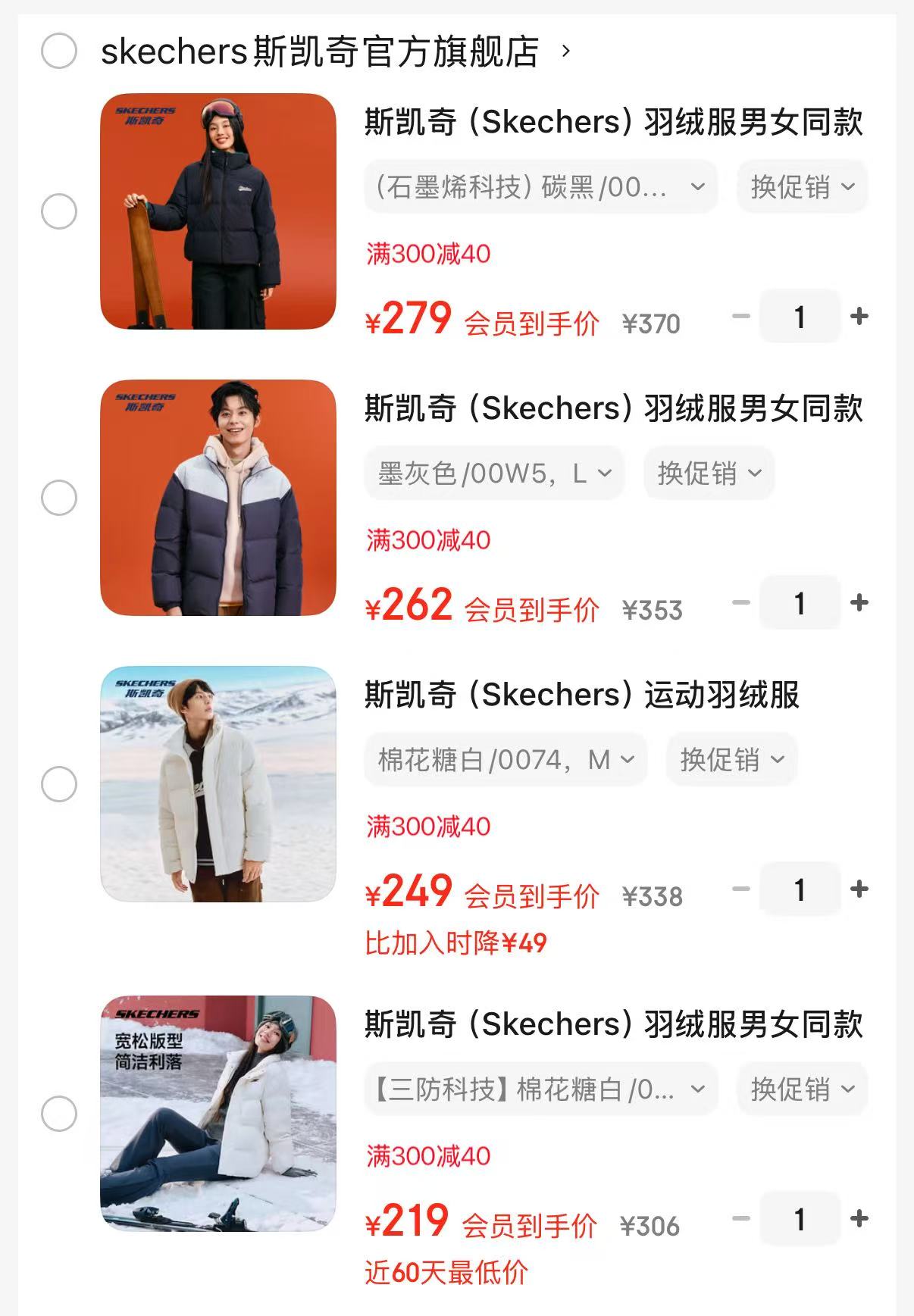Check the ¥249 运动羽绒服 item
Screen dimensions: 914x1316
(59, 784)
